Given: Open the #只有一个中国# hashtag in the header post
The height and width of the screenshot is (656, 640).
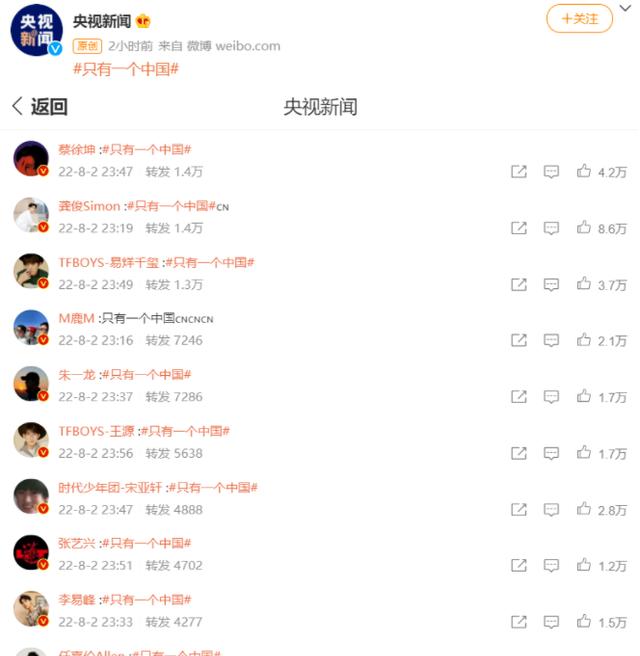Looking at the screenshot, I should pyautogui.click(x=126, y=69).
